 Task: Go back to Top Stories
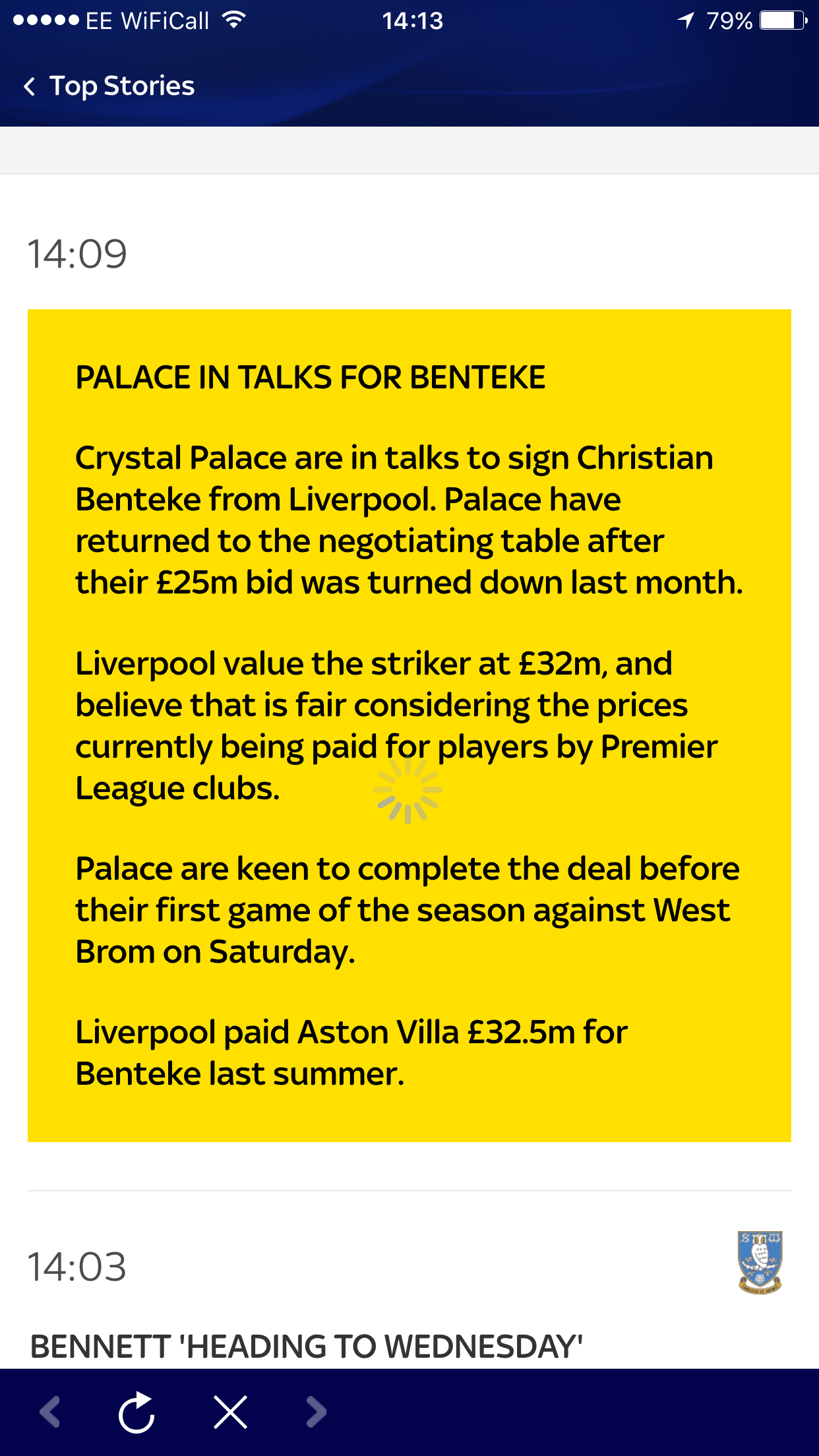pyautogui.click(x=109, y=86)
